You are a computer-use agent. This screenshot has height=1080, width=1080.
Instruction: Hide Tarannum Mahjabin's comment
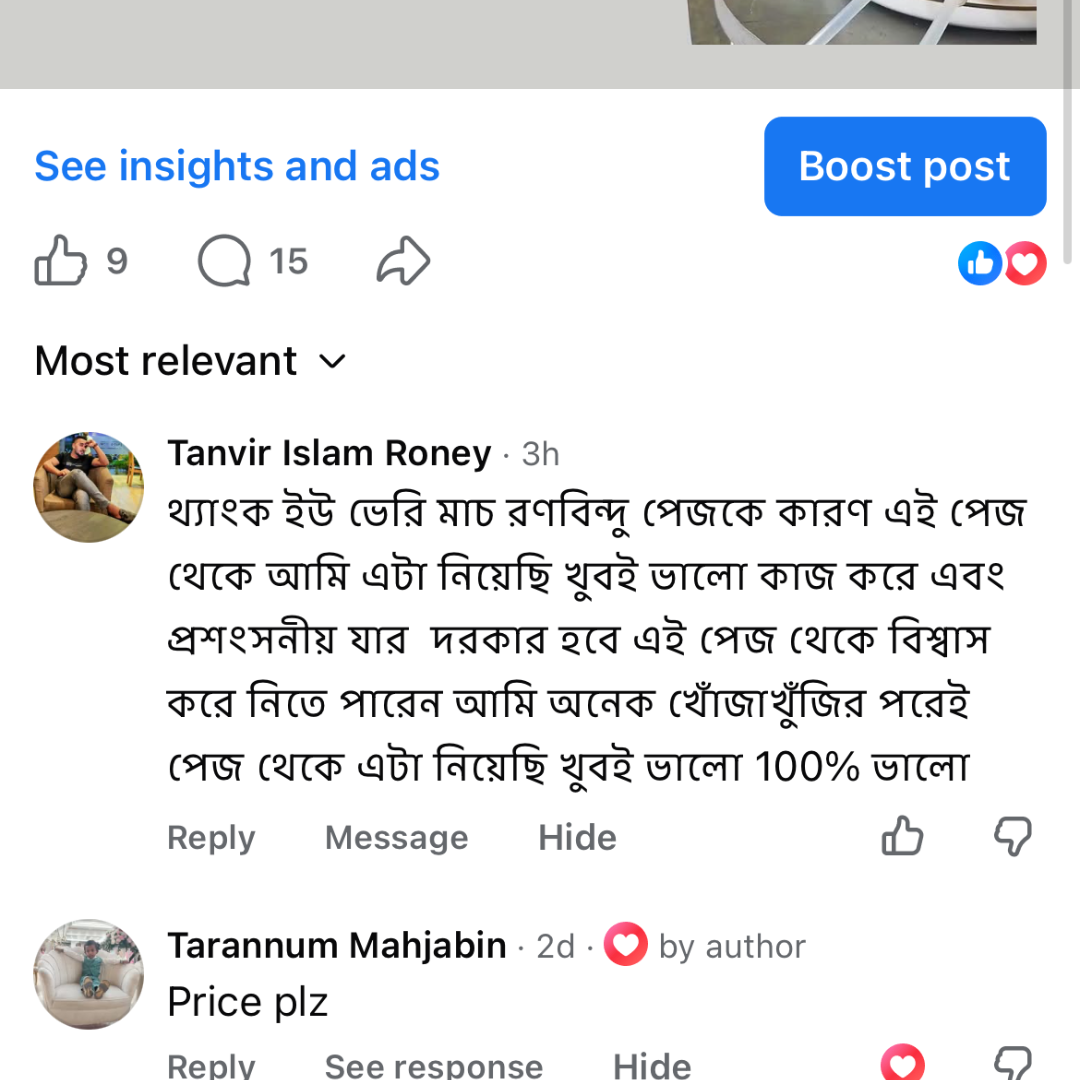[x=651, y=1064]
